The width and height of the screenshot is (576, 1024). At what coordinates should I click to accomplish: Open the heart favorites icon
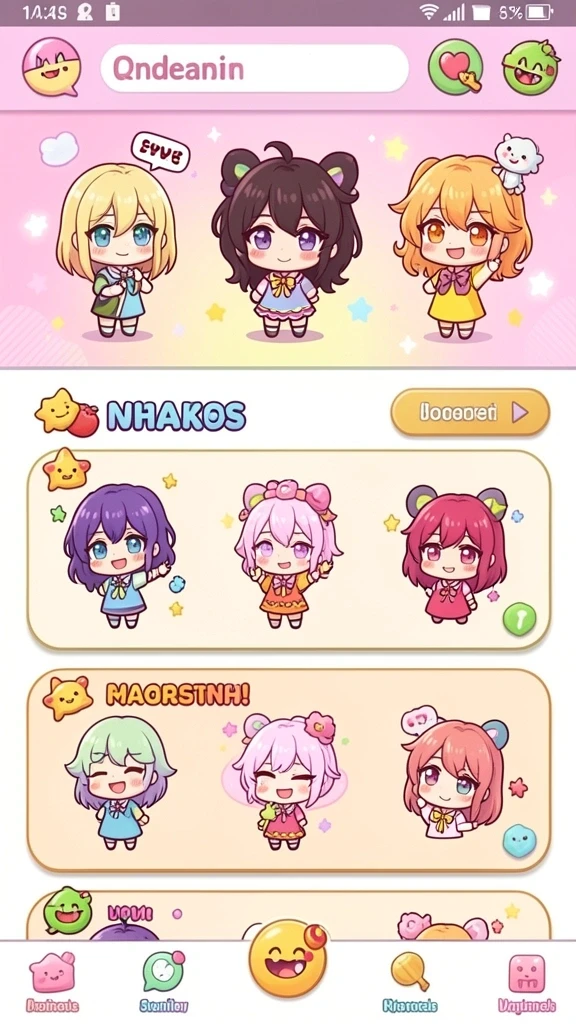pos(456,67)
